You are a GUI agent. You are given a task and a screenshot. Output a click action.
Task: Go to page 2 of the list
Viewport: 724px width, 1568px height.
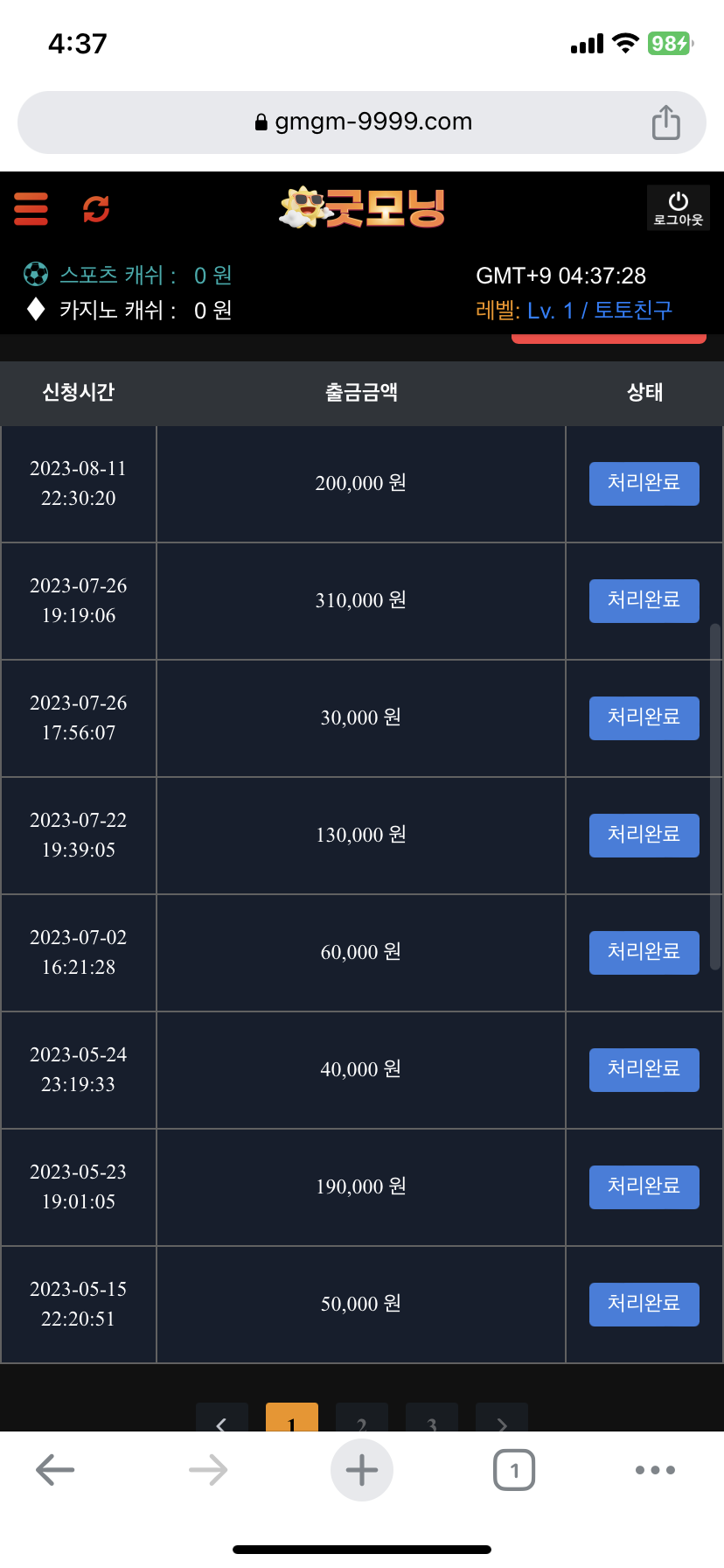tap(362, 1418)
